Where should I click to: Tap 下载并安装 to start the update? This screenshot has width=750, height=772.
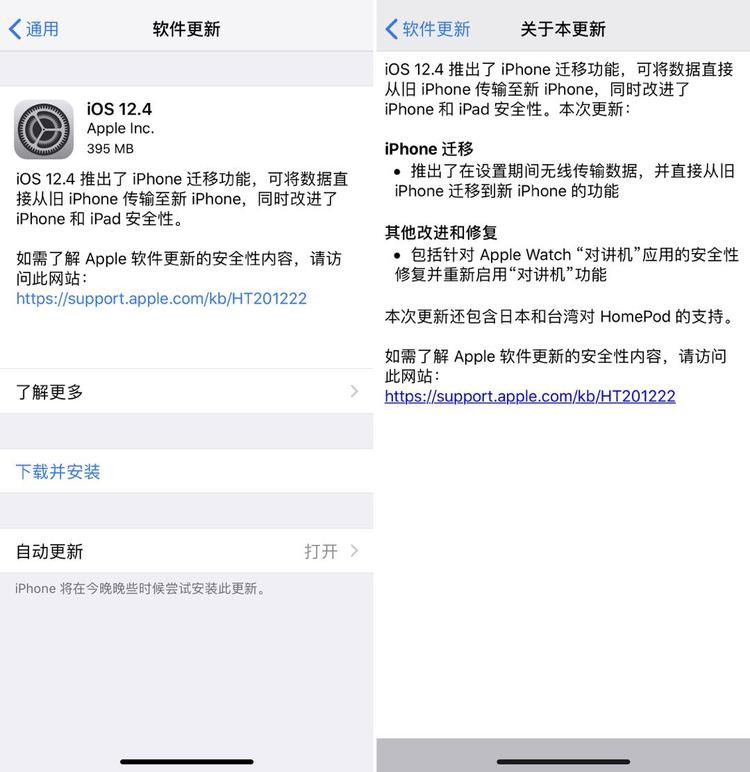tap(58, 471)
